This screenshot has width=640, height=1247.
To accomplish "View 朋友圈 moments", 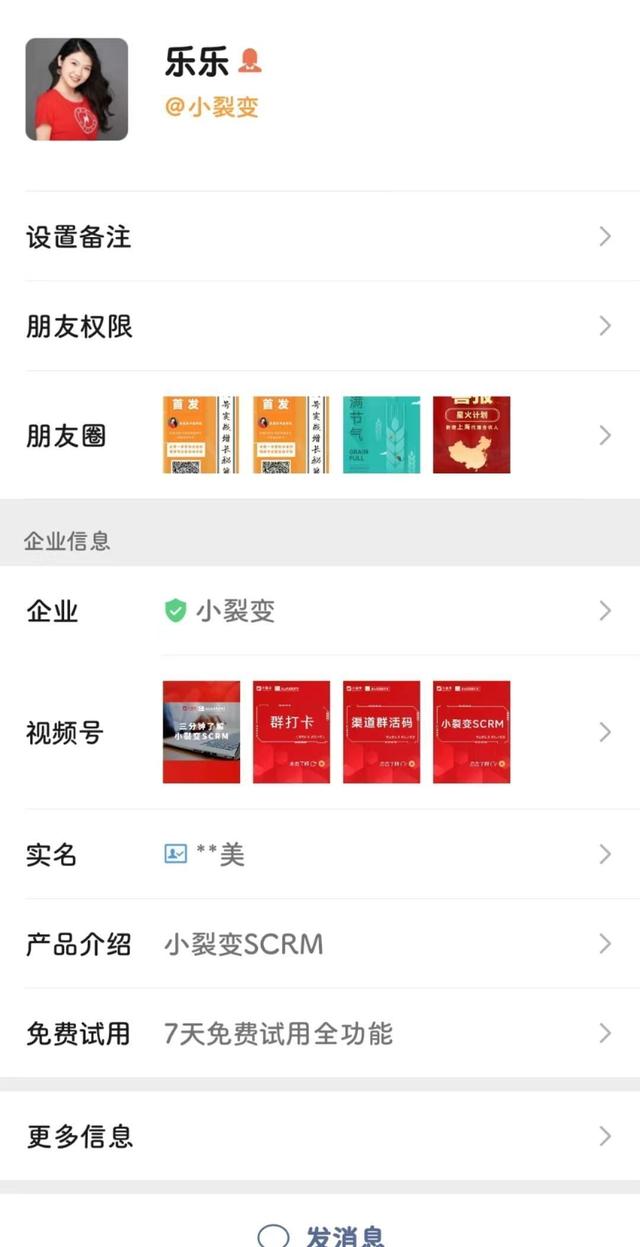I will 319,435.
